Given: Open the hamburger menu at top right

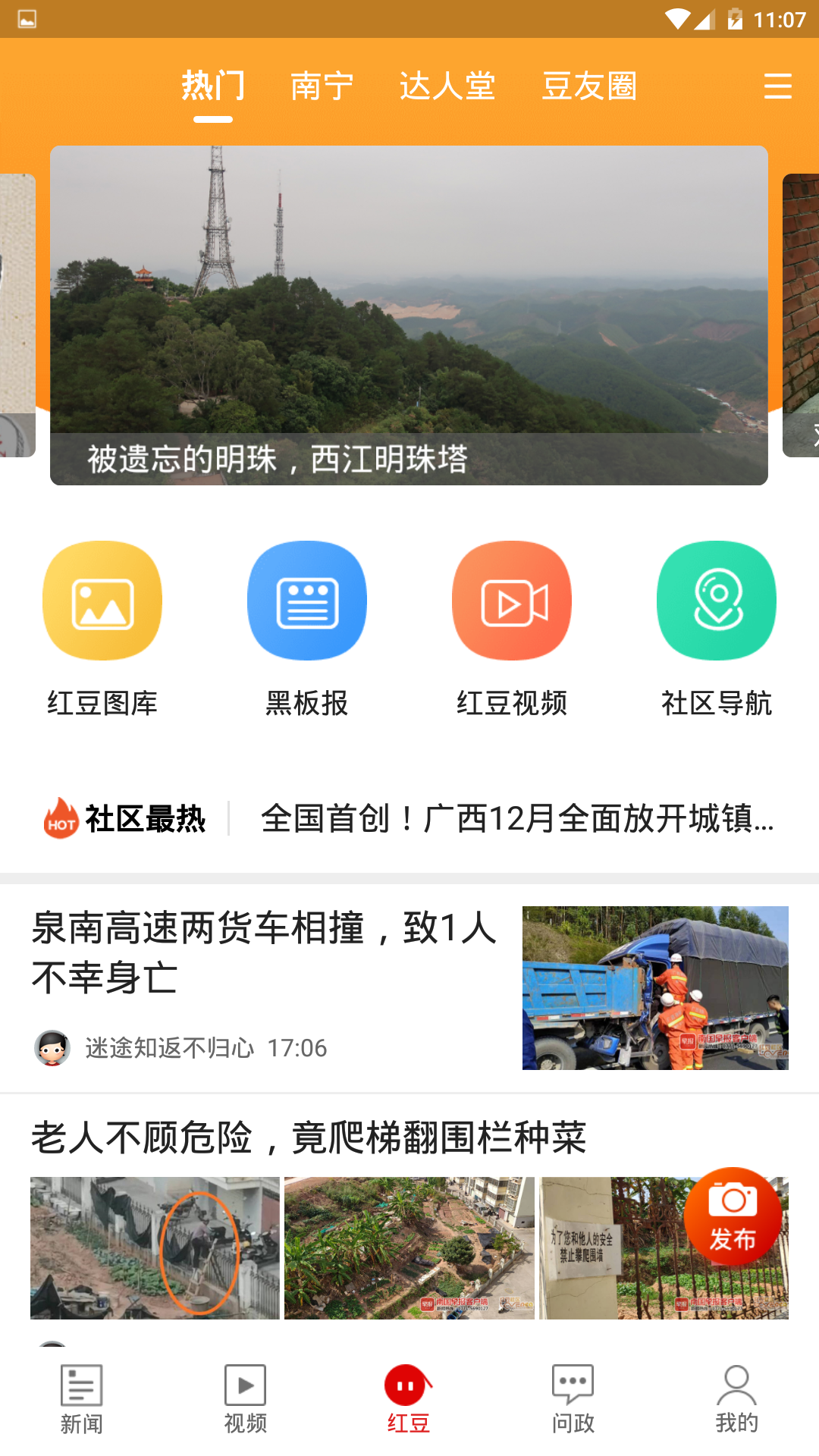Looking at the screenshot, I should (x=777, y=86).
